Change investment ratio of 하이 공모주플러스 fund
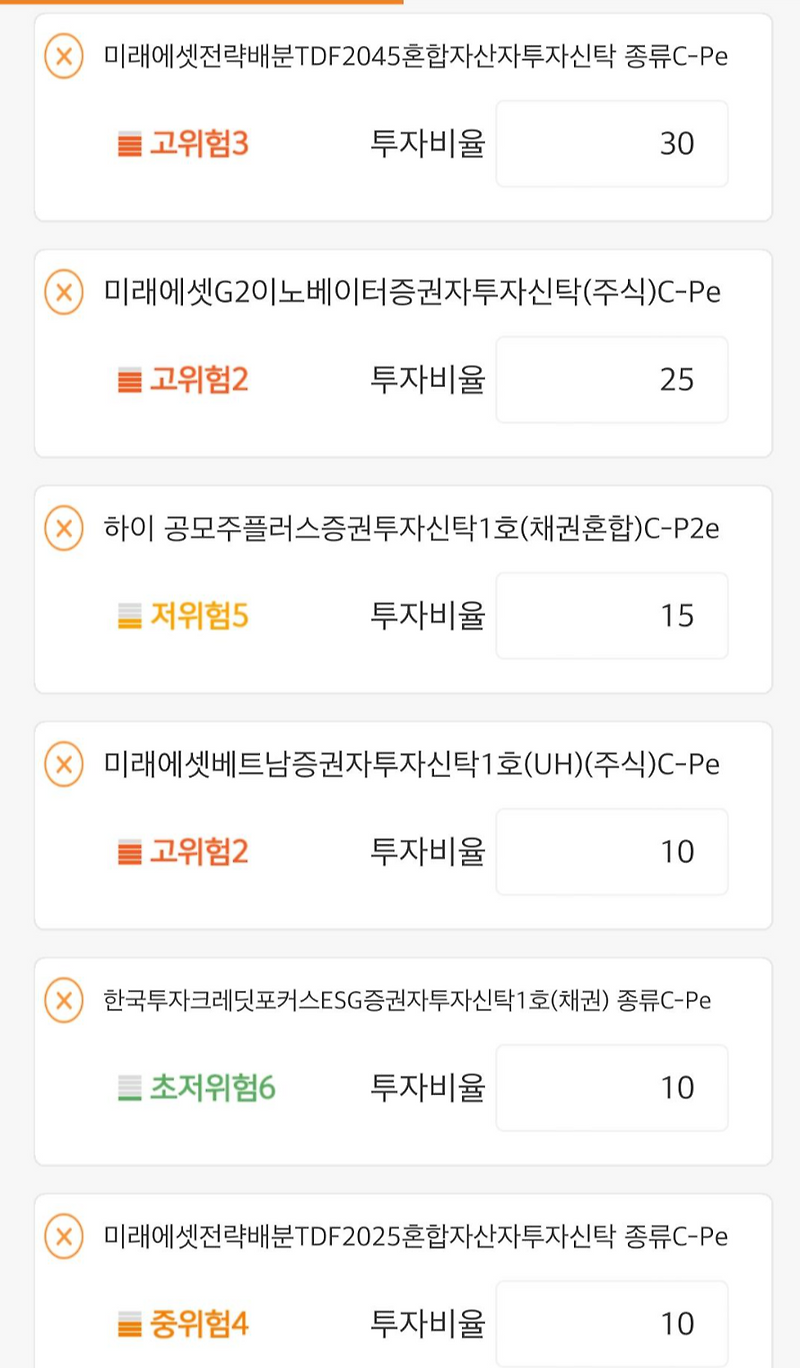The height and width of the screenshot is (1368, 800). pyautogui.click(x=612, y=616)
